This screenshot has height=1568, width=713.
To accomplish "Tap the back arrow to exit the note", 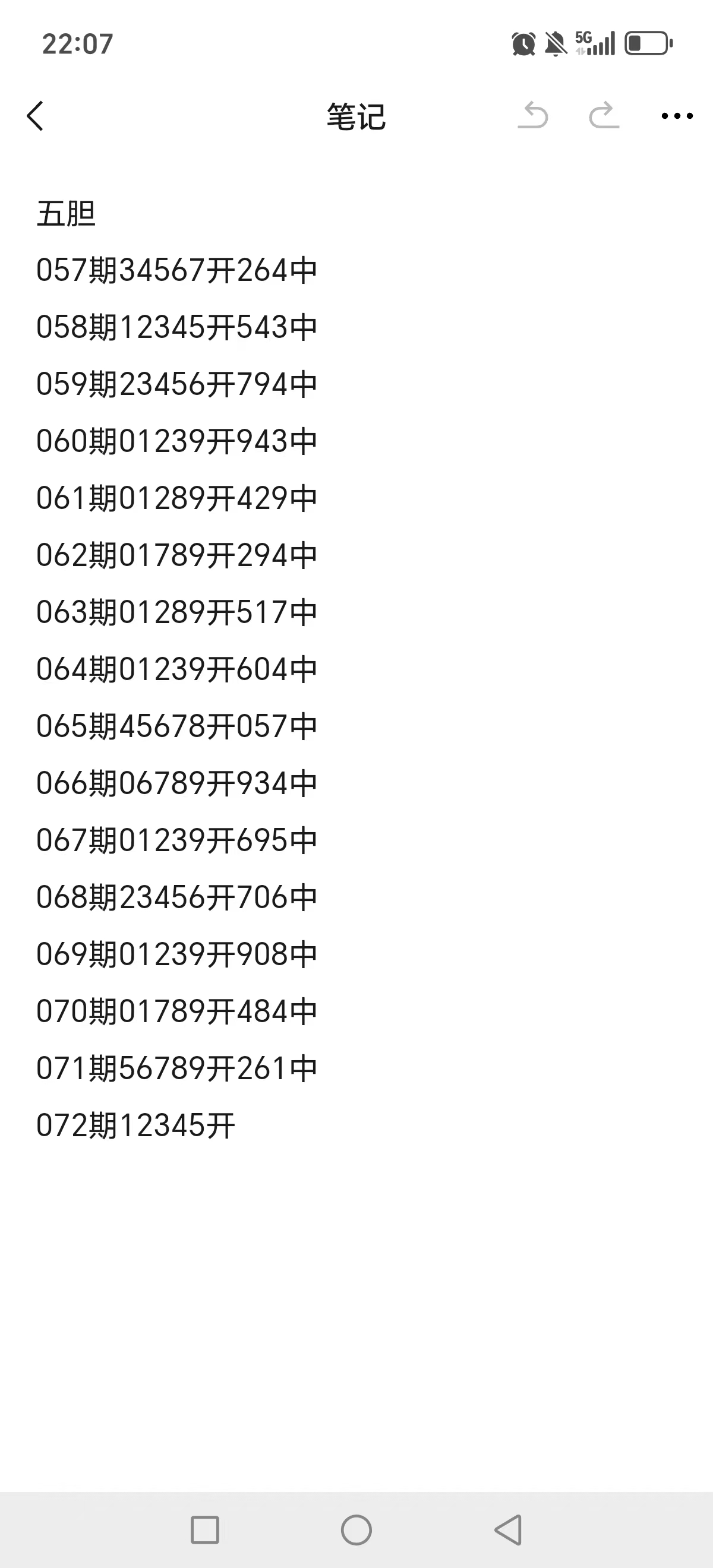I will [35, 117].
